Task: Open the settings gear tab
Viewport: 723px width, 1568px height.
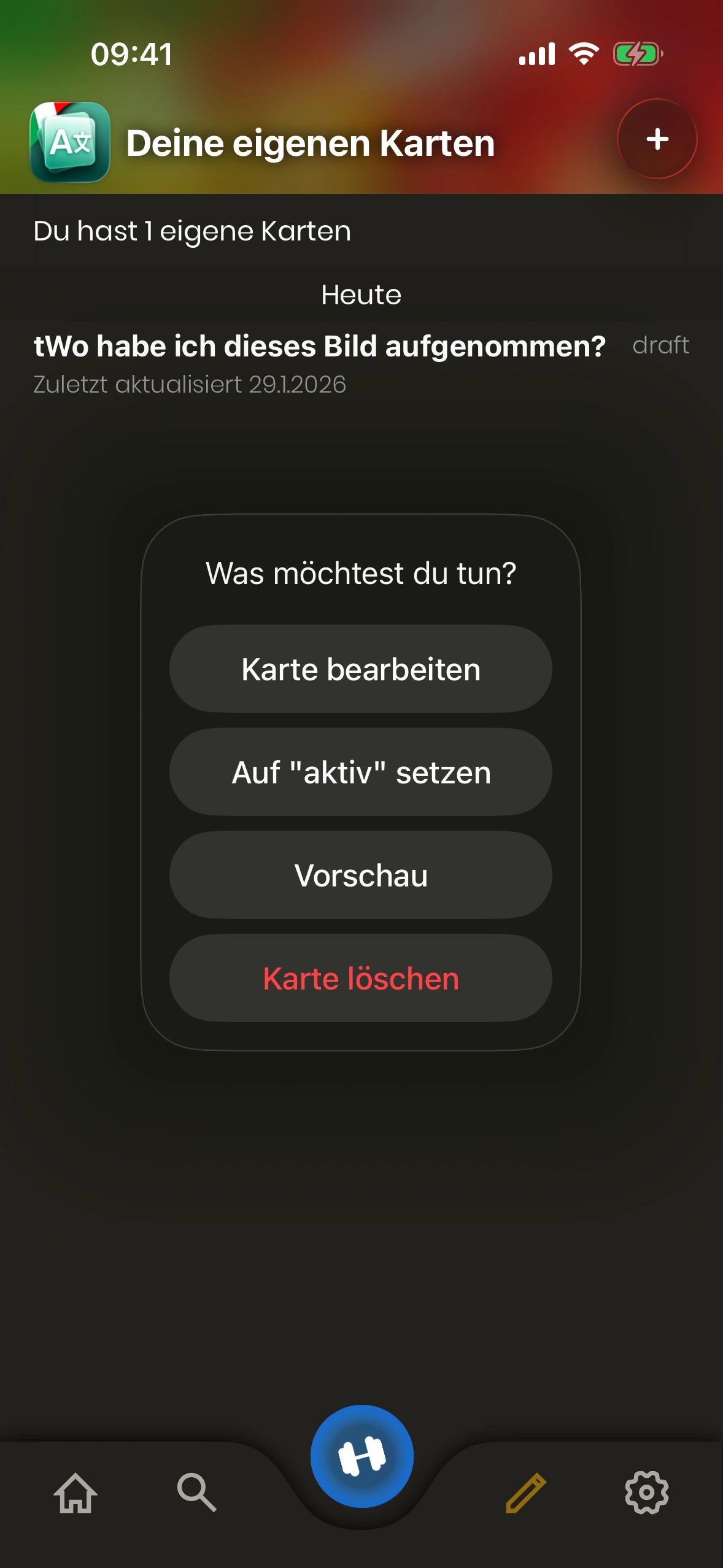Action: (646, 1492)
